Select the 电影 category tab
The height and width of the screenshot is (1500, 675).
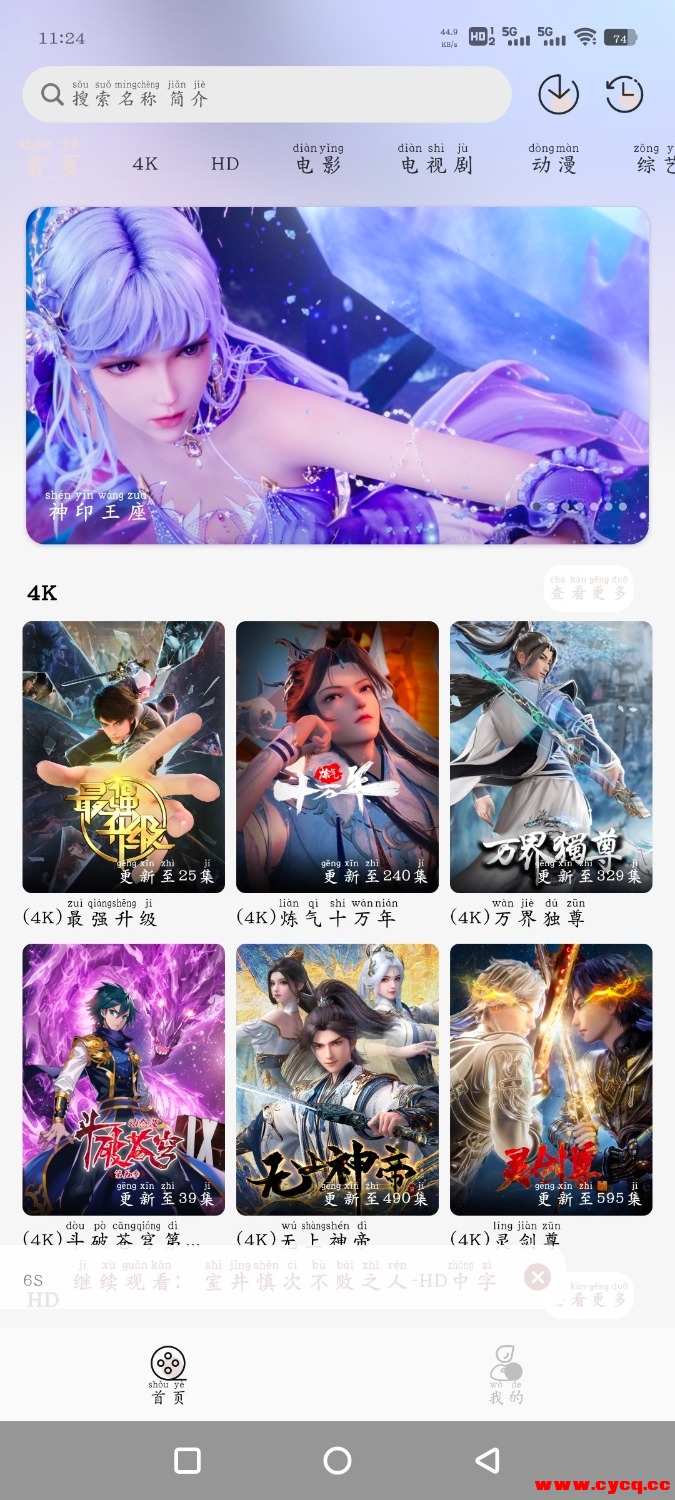(x=318, y=160)
